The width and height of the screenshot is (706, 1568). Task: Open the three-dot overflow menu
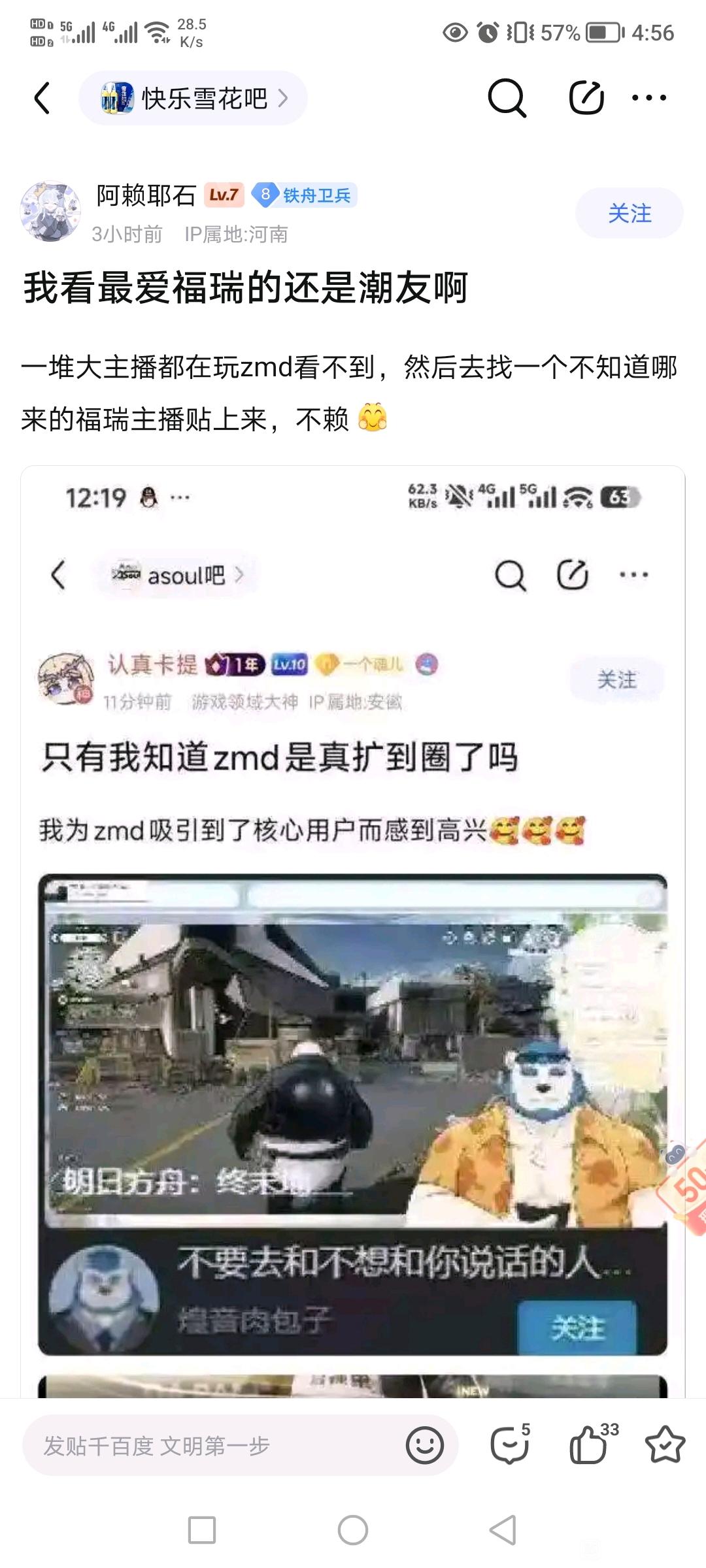[x=648, y=98]
